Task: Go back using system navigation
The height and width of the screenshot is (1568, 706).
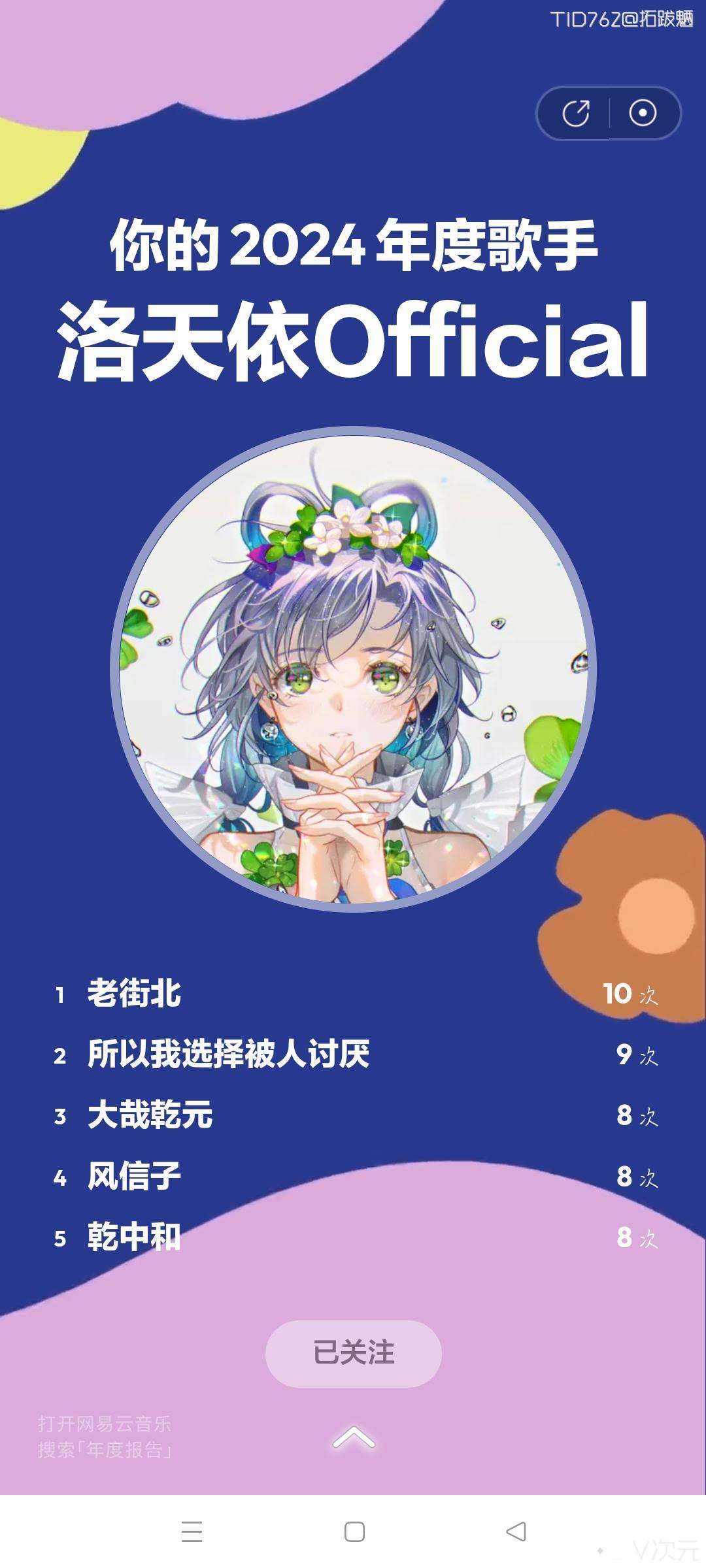Action: 516,1531
